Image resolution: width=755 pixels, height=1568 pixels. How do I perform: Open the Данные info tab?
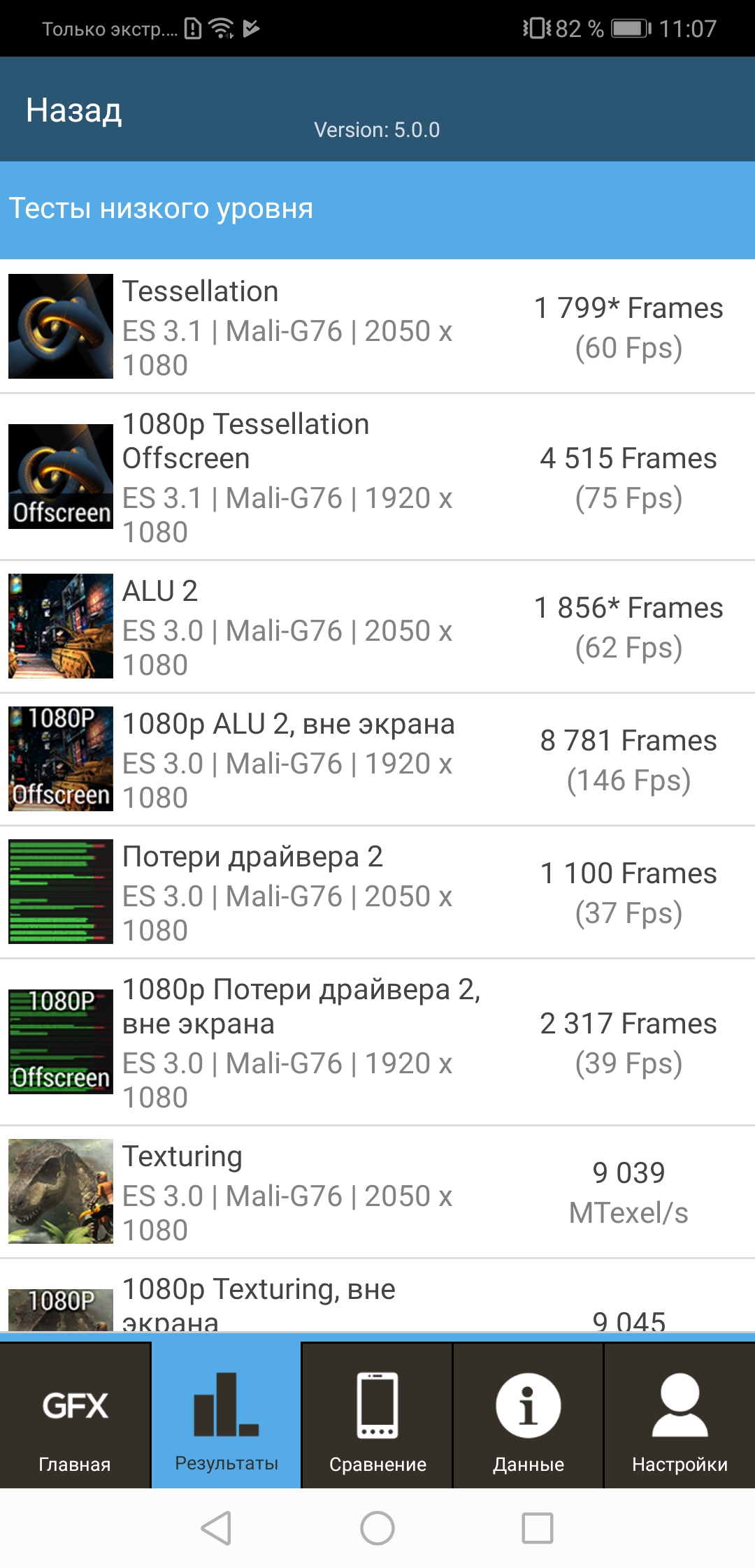click(x=528, y=1415)
